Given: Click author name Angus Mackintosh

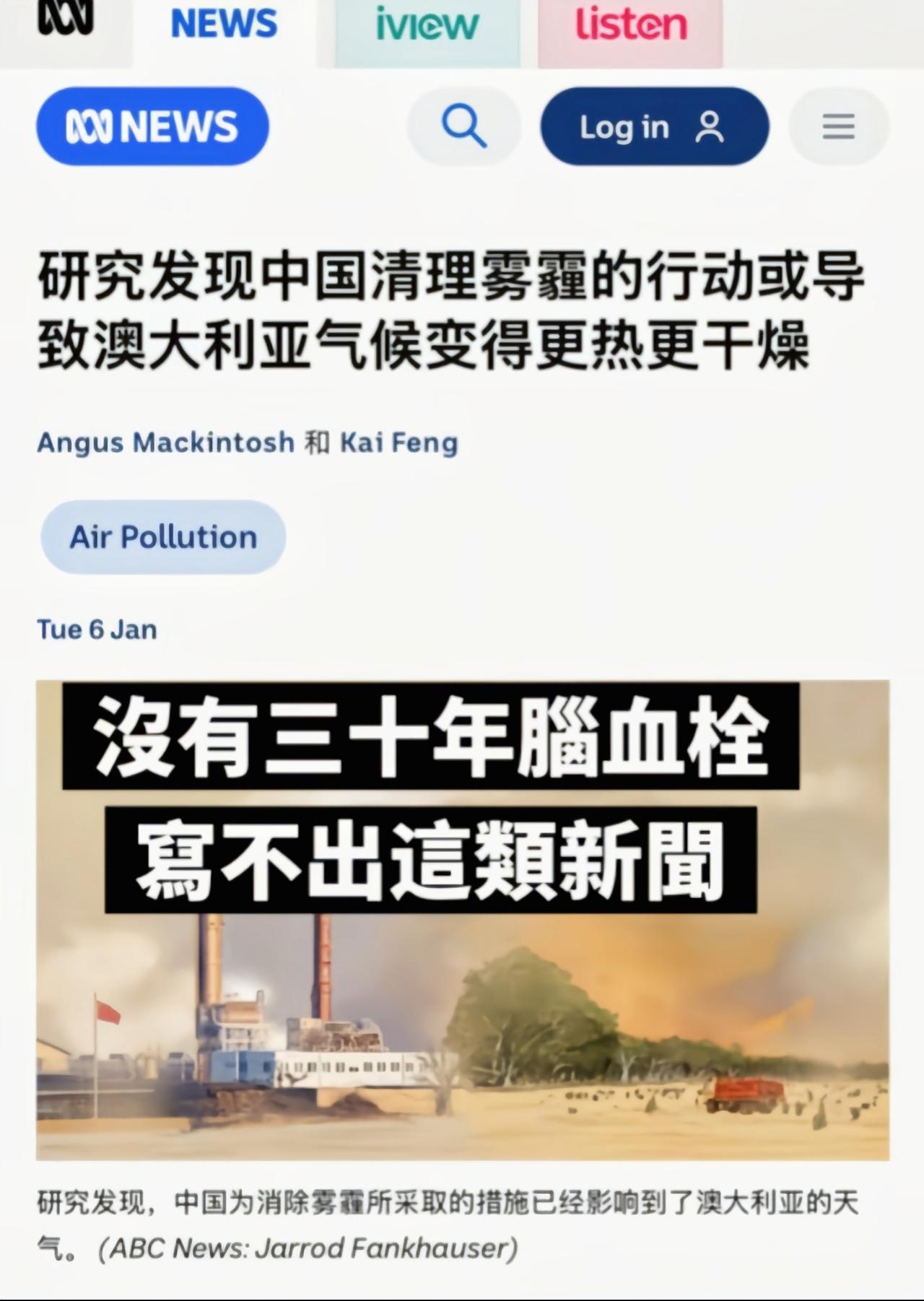Looking at the screenshot, I should 166,443.
